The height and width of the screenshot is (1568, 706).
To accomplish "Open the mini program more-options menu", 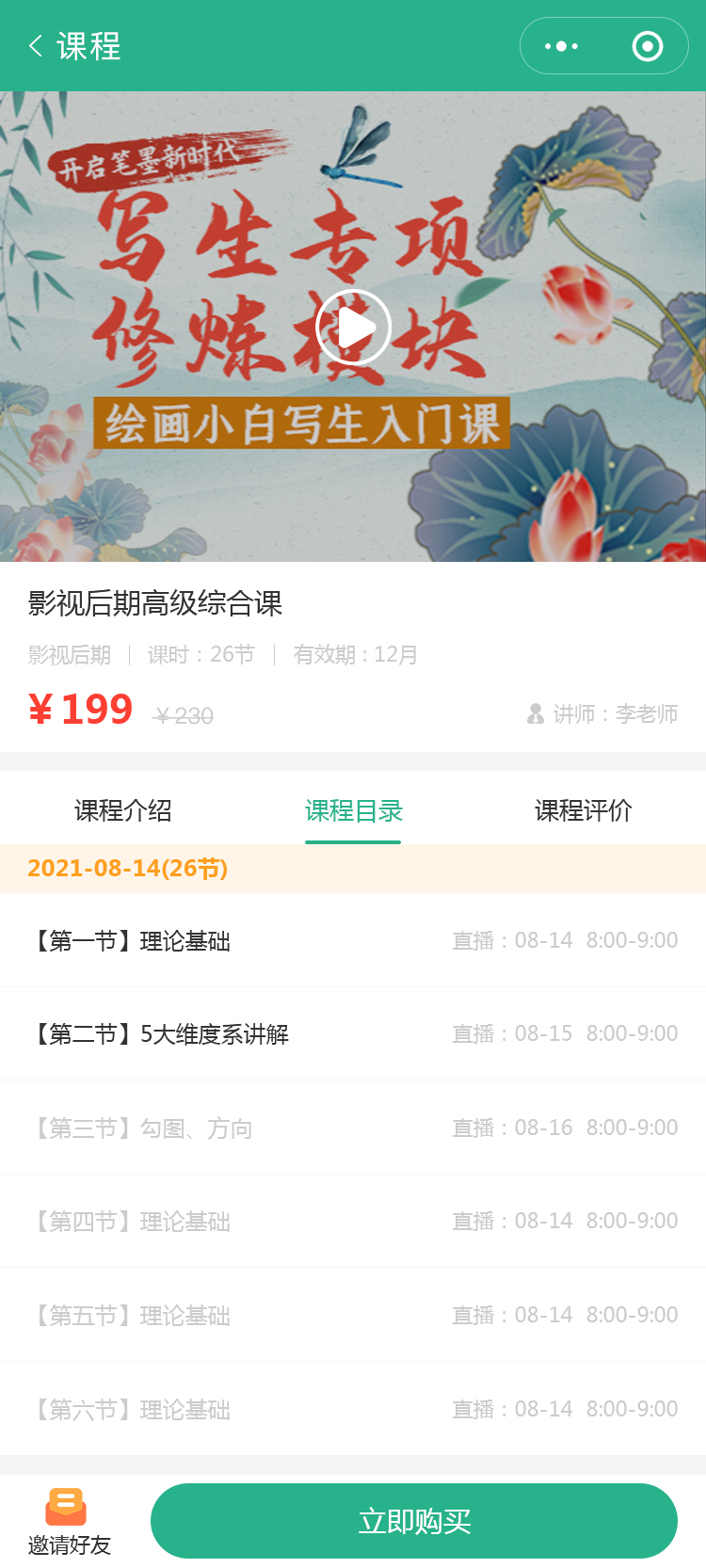I will point(562,46).
